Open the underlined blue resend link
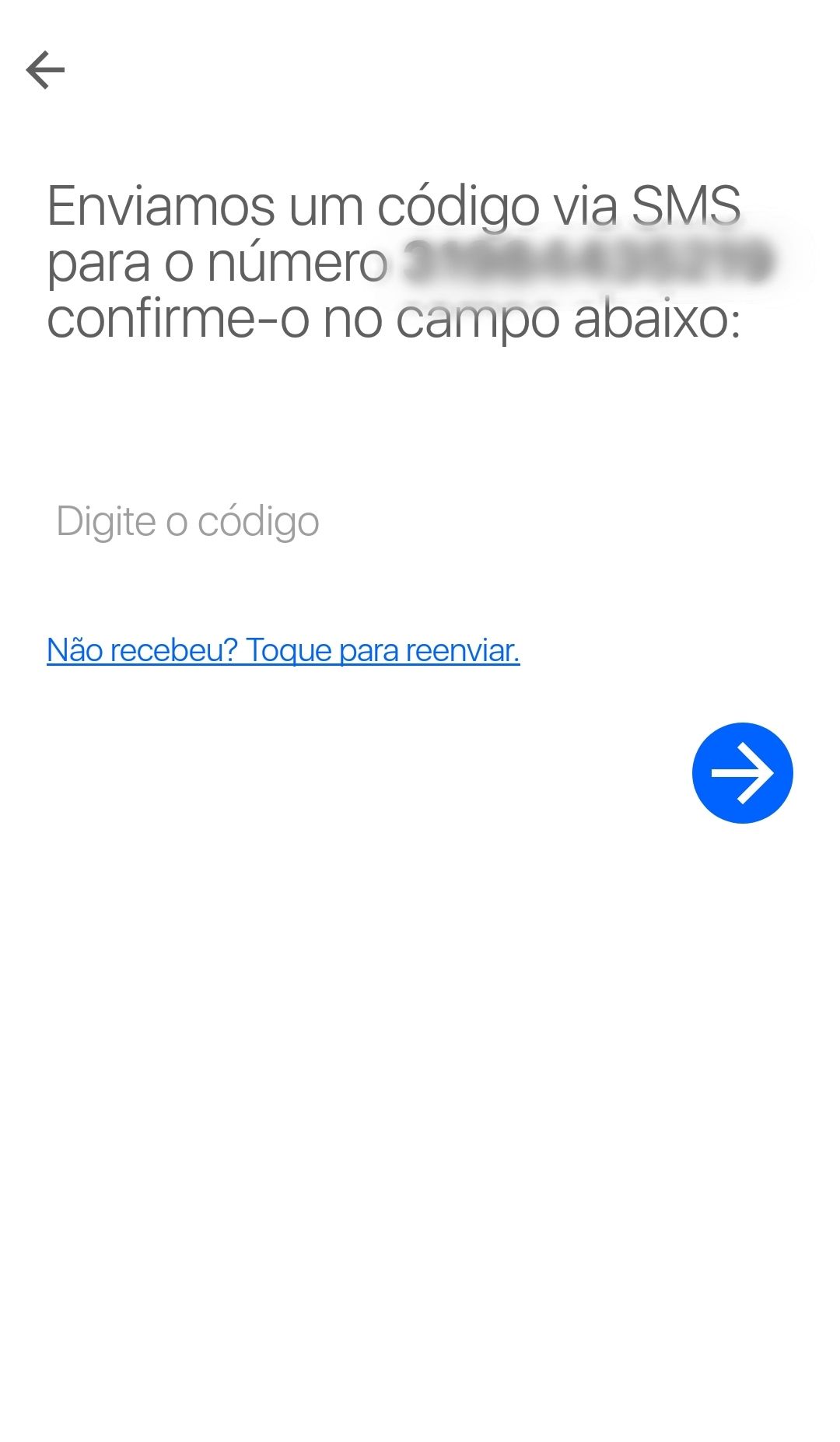This screenshot has width=840, height=1442. tap(283, 650)
